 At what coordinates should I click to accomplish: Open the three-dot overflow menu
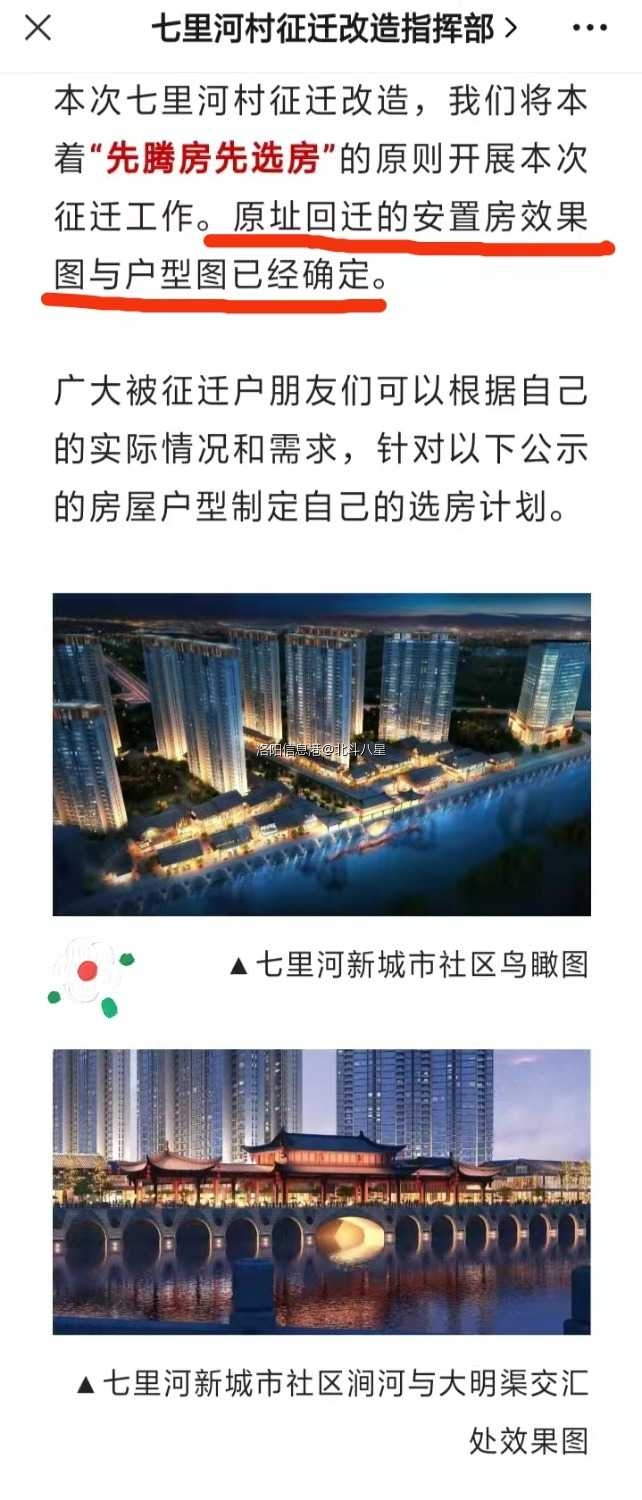coord(590,28)
